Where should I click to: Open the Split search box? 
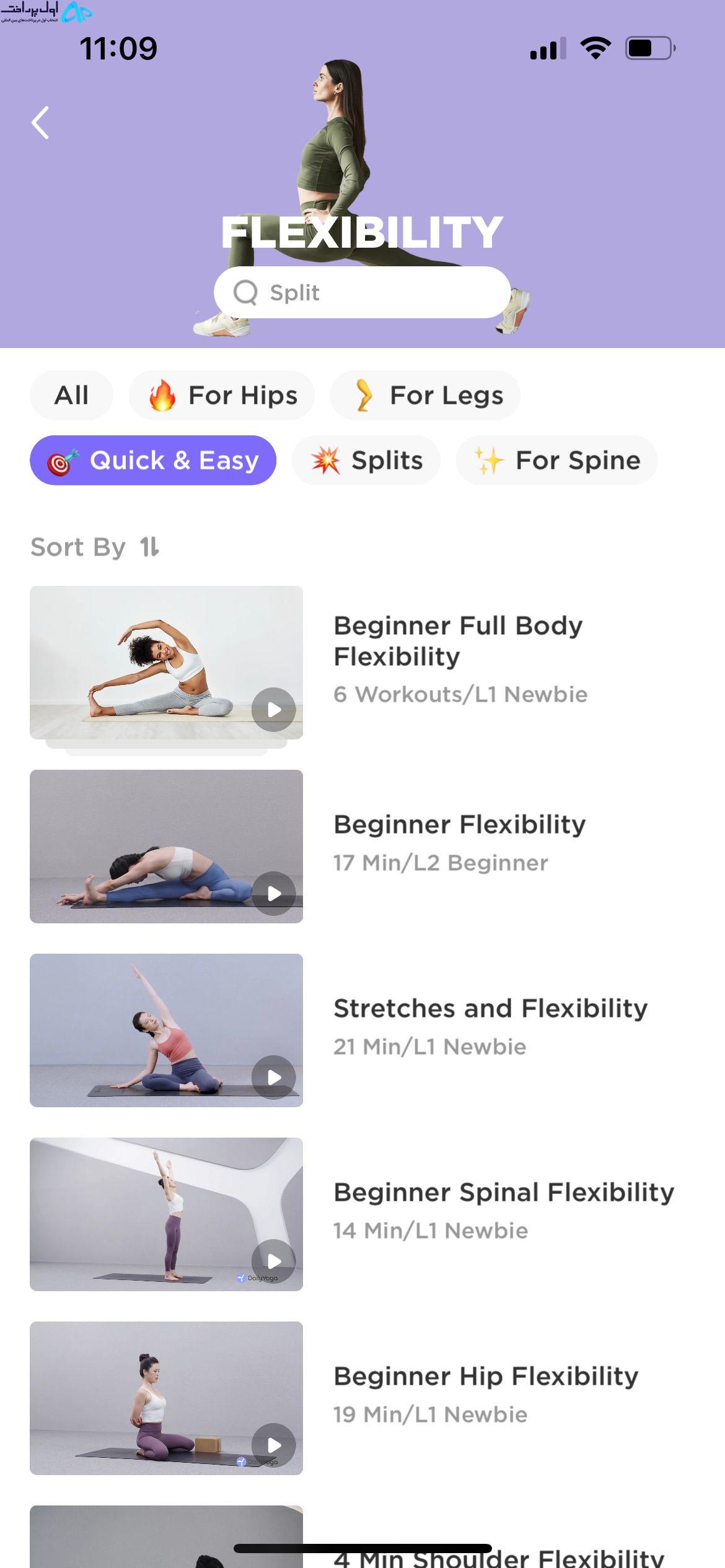click(362, 292)
